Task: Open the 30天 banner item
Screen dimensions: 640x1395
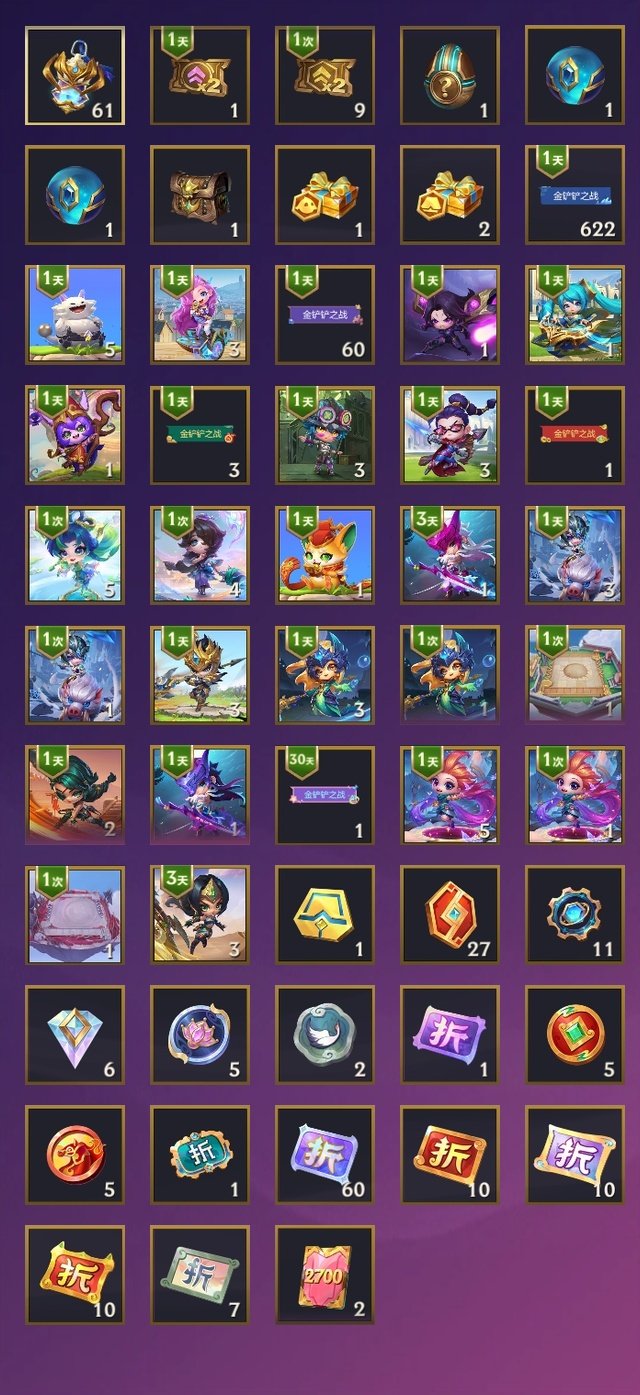Action: click(325, 795)
